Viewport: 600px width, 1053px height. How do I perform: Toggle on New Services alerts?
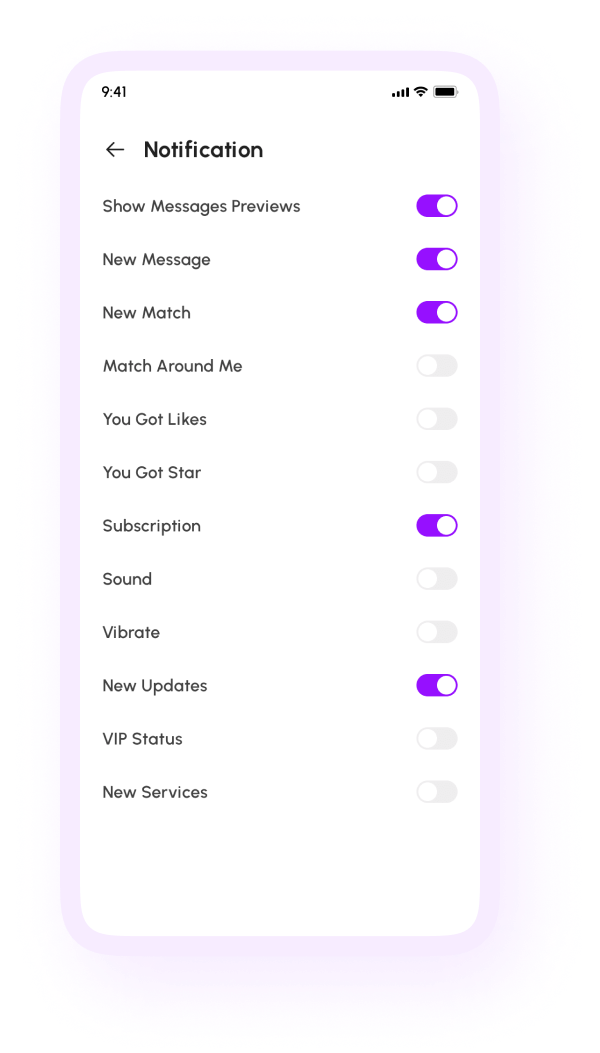click(x=436, y=792)
